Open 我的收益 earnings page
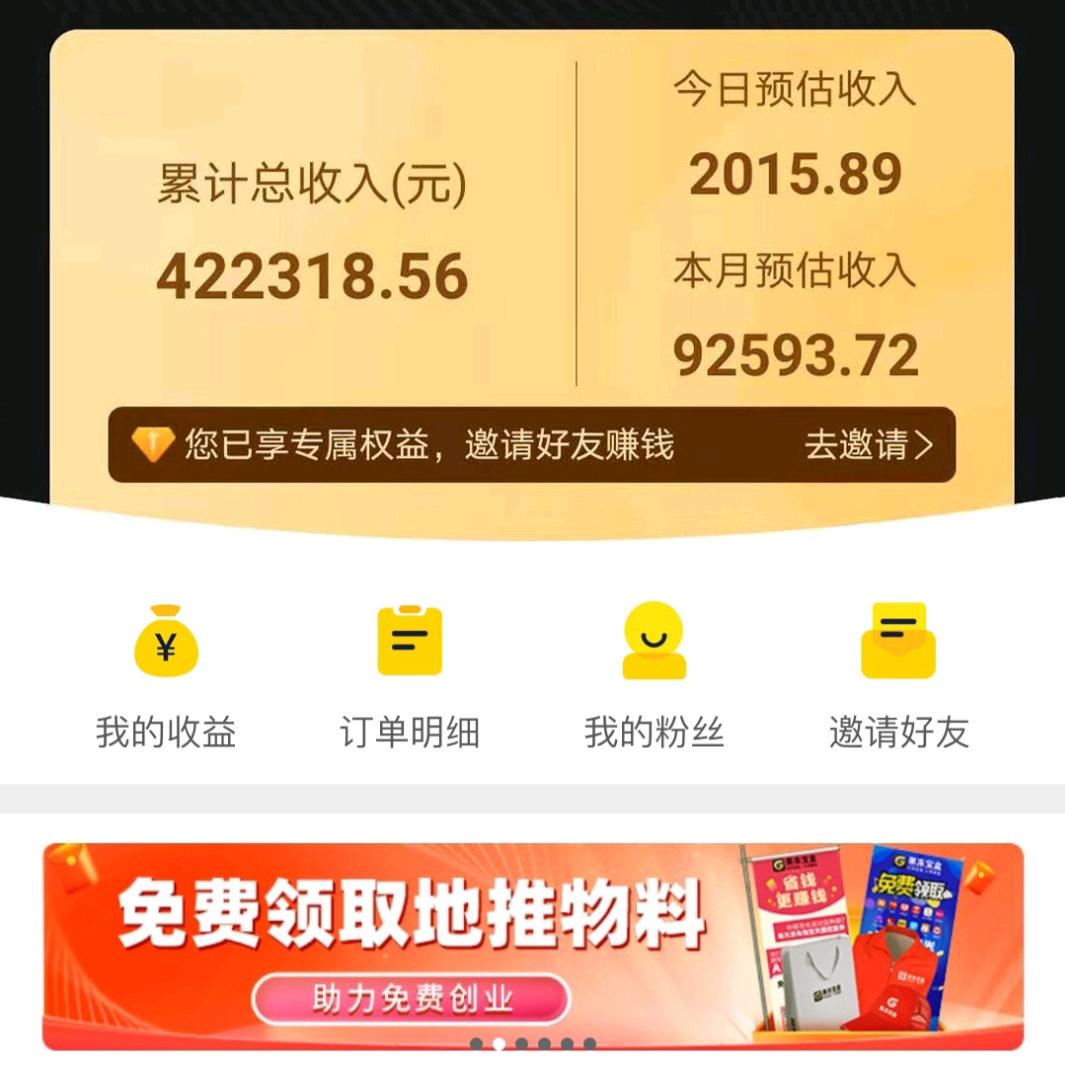This screenshot has width=1065, height=1080. coord(166,675)
